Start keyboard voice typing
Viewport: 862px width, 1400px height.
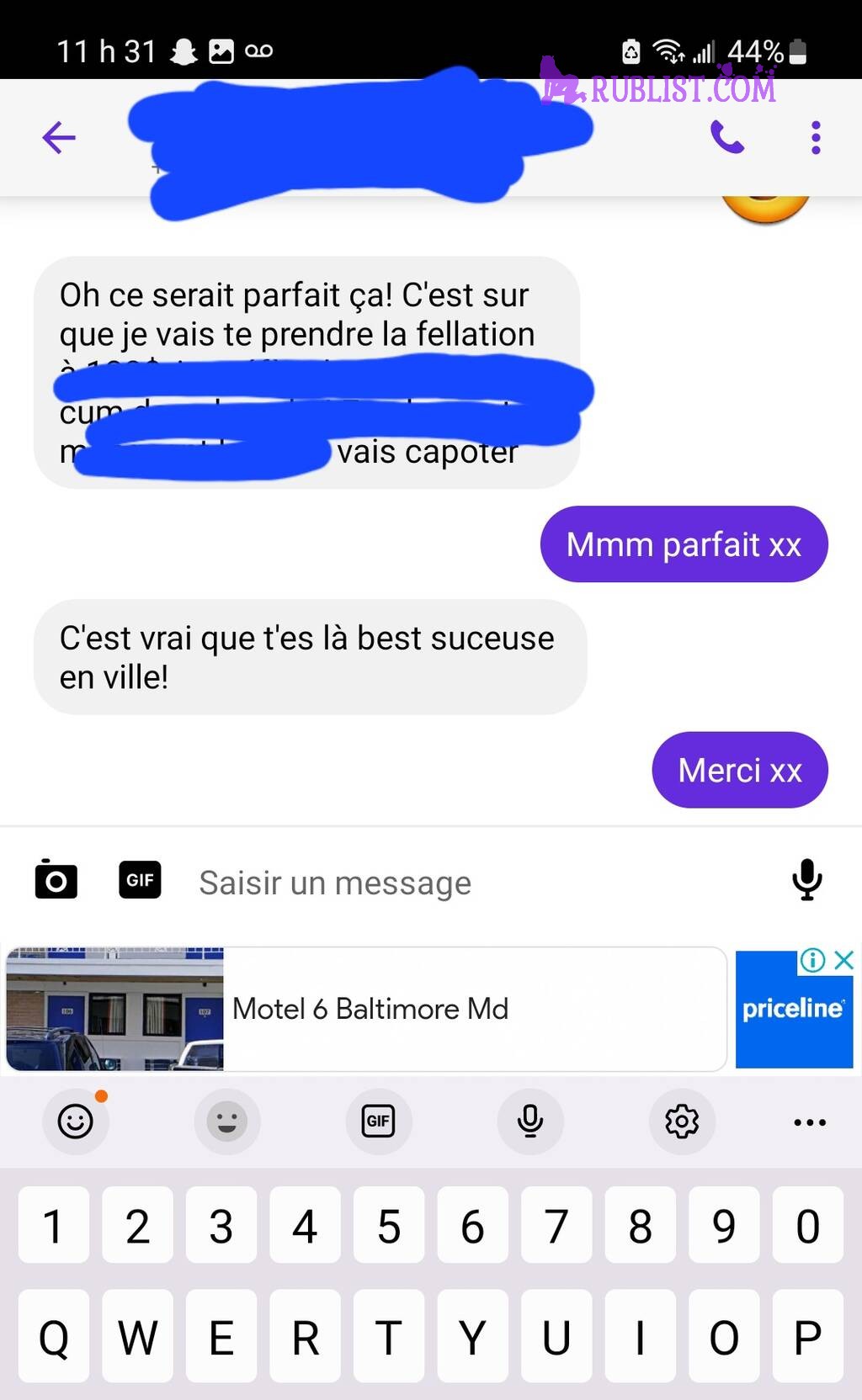(x=529, y=1122)
